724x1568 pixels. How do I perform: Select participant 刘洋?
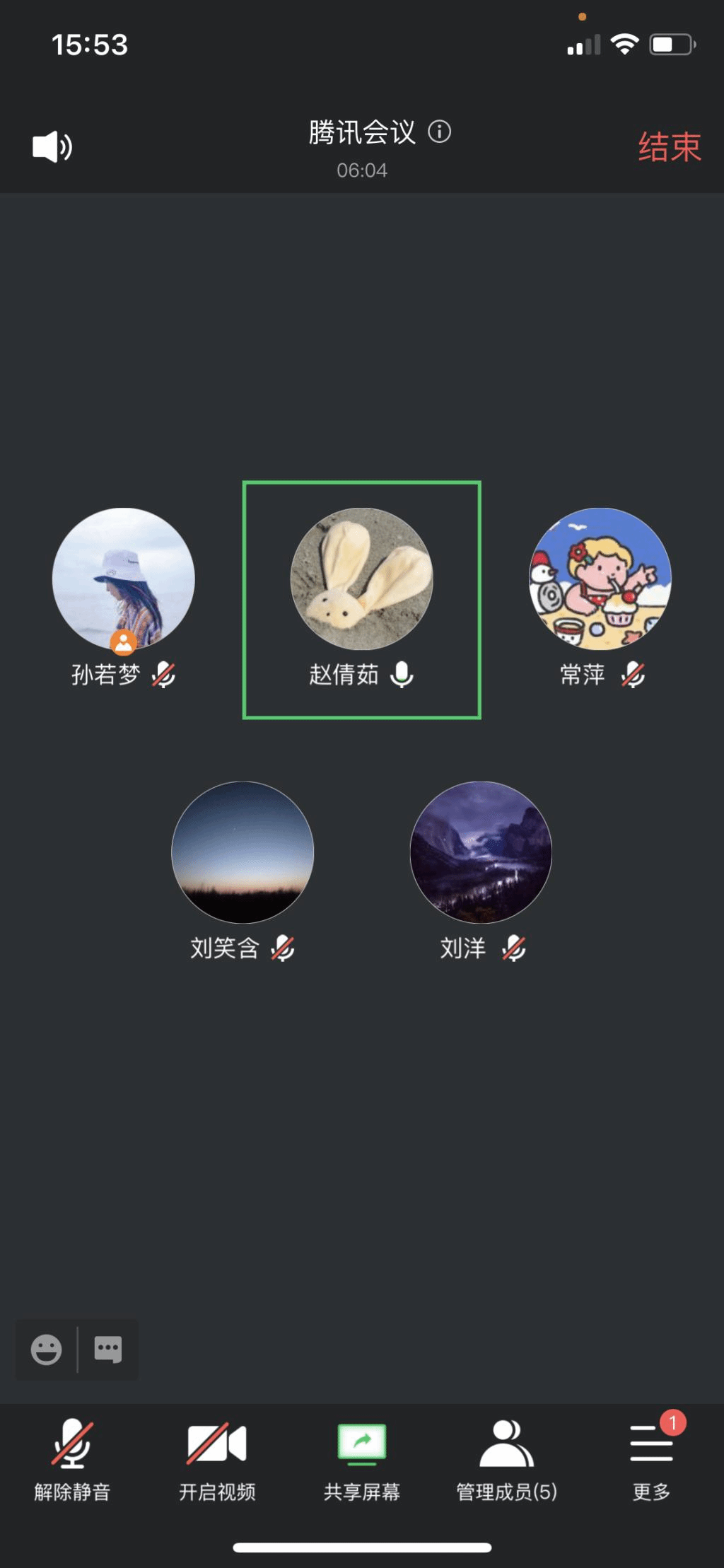pyautogui.click(x=481, y=852)
